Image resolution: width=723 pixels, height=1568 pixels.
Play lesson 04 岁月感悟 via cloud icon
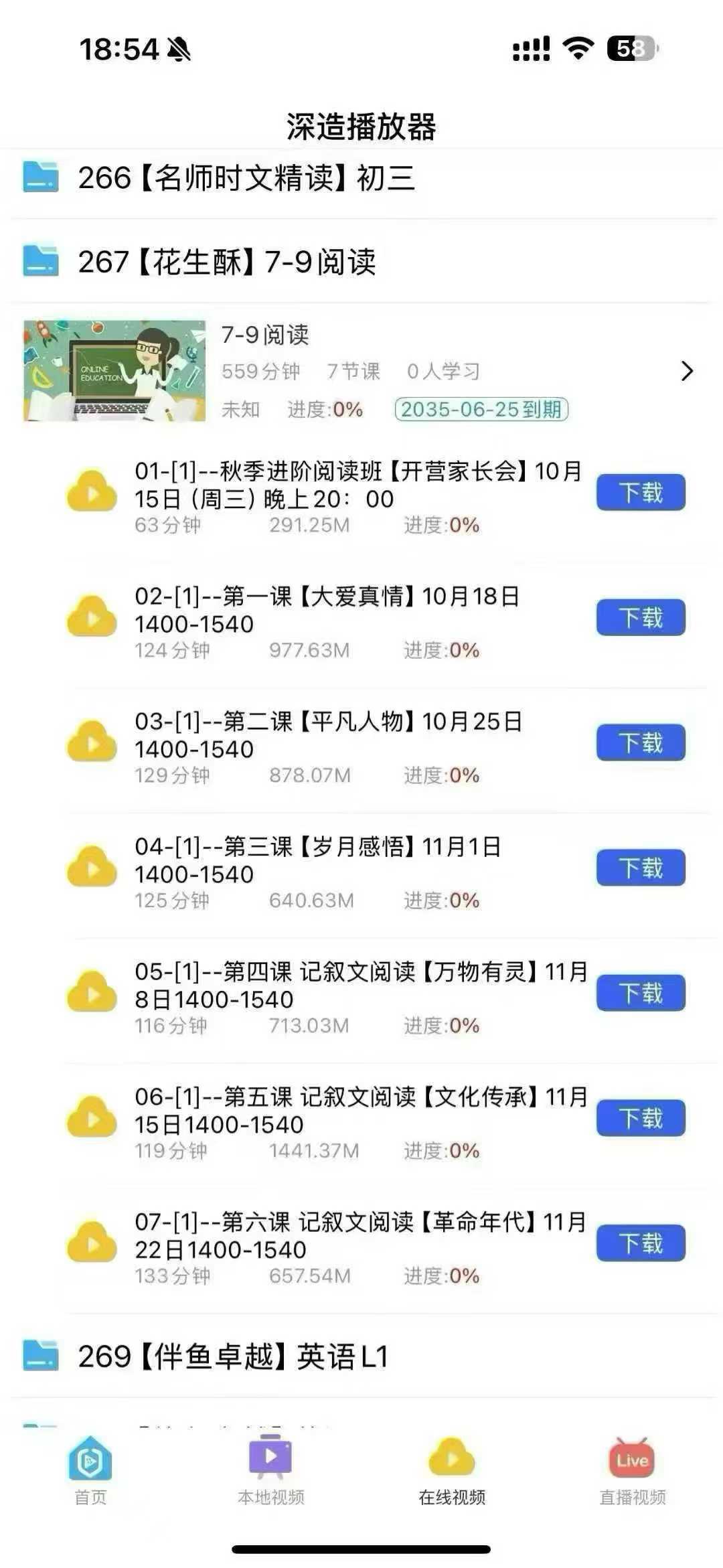click(90, 867)
